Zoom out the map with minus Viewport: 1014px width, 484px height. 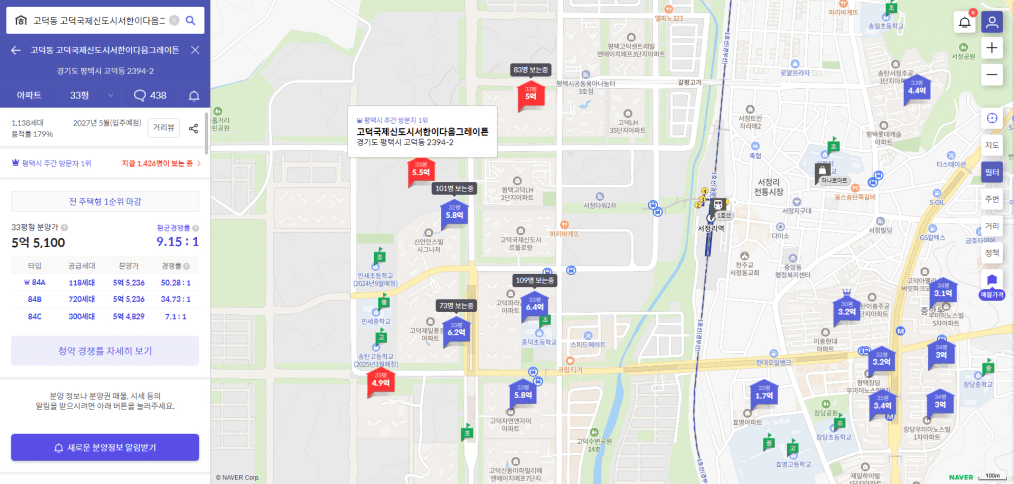click(x=991, y=74)
